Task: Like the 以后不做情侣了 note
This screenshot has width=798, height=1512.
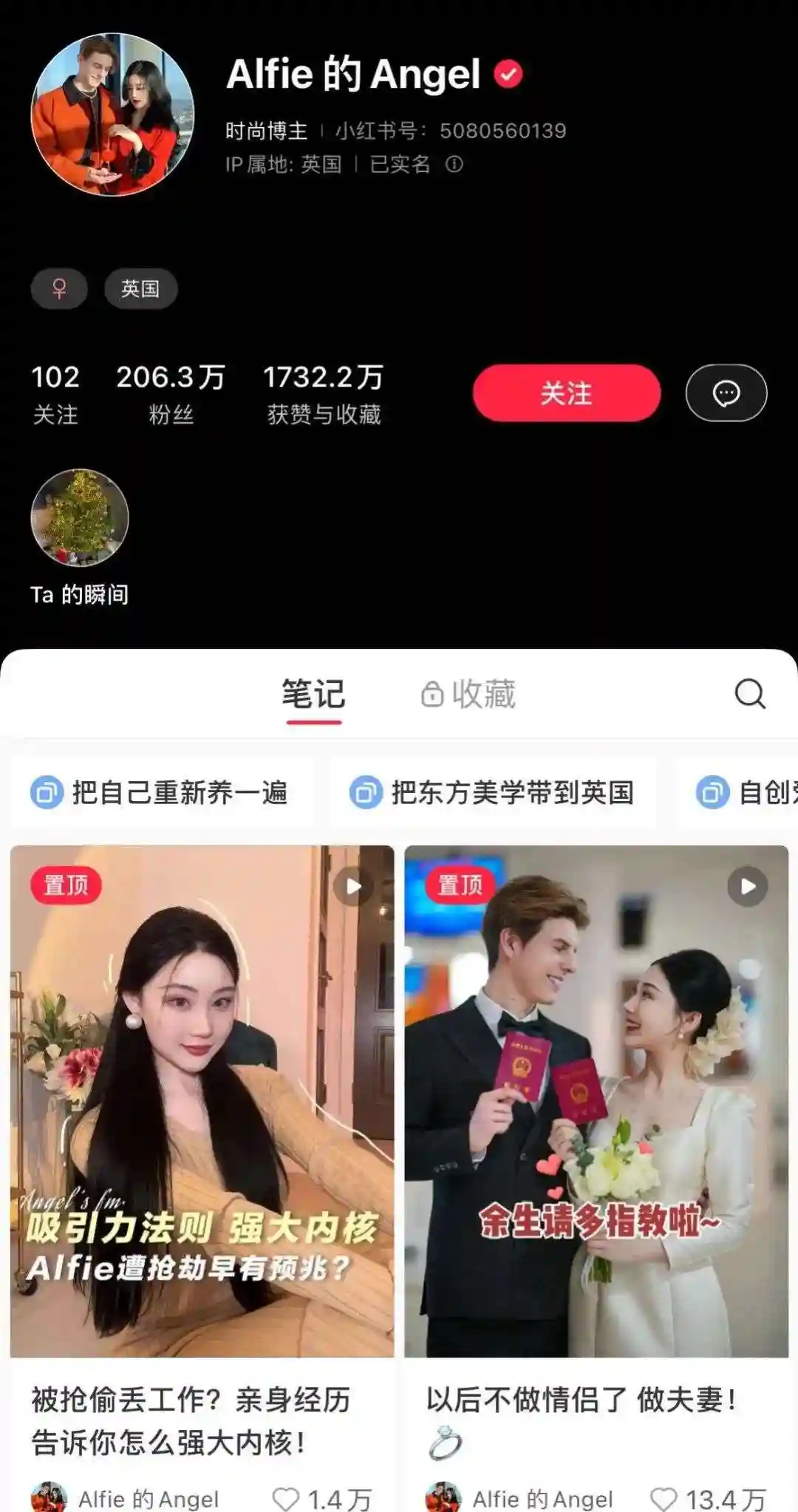Action: pyautogui.click(x=664, y=1499)
